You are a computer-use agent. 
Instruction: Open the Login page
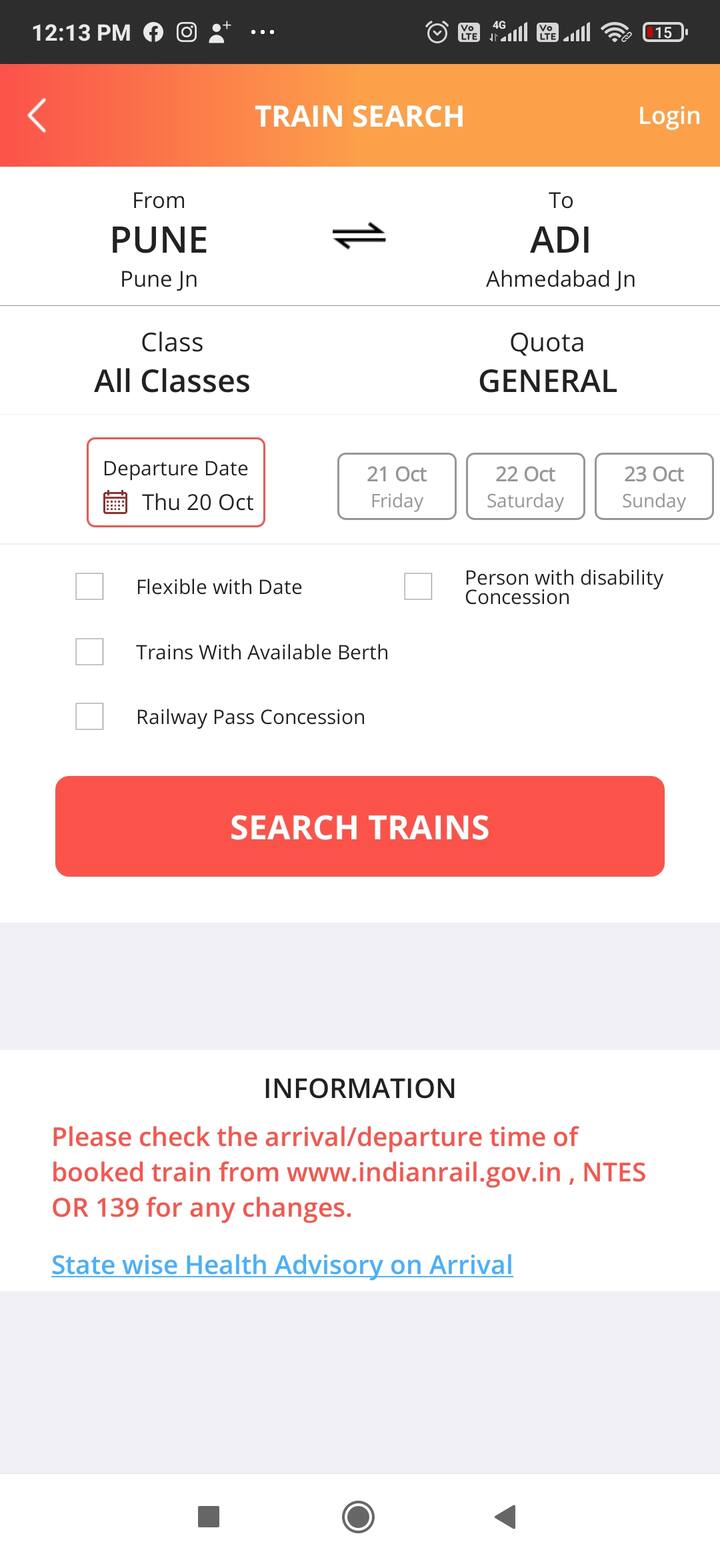(668, 116)
